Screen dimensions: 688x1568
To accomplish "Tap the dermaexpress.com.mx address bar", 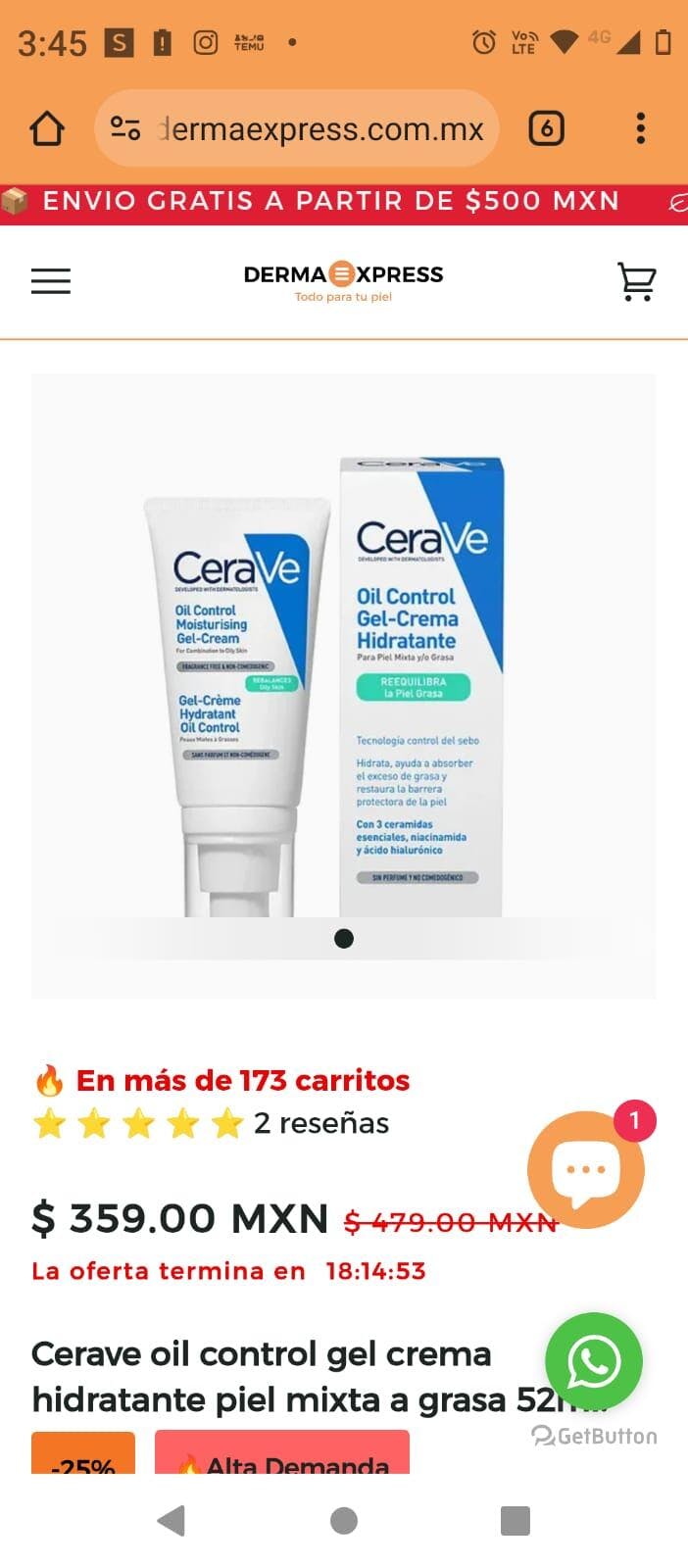I will click(x=297, y=128).
